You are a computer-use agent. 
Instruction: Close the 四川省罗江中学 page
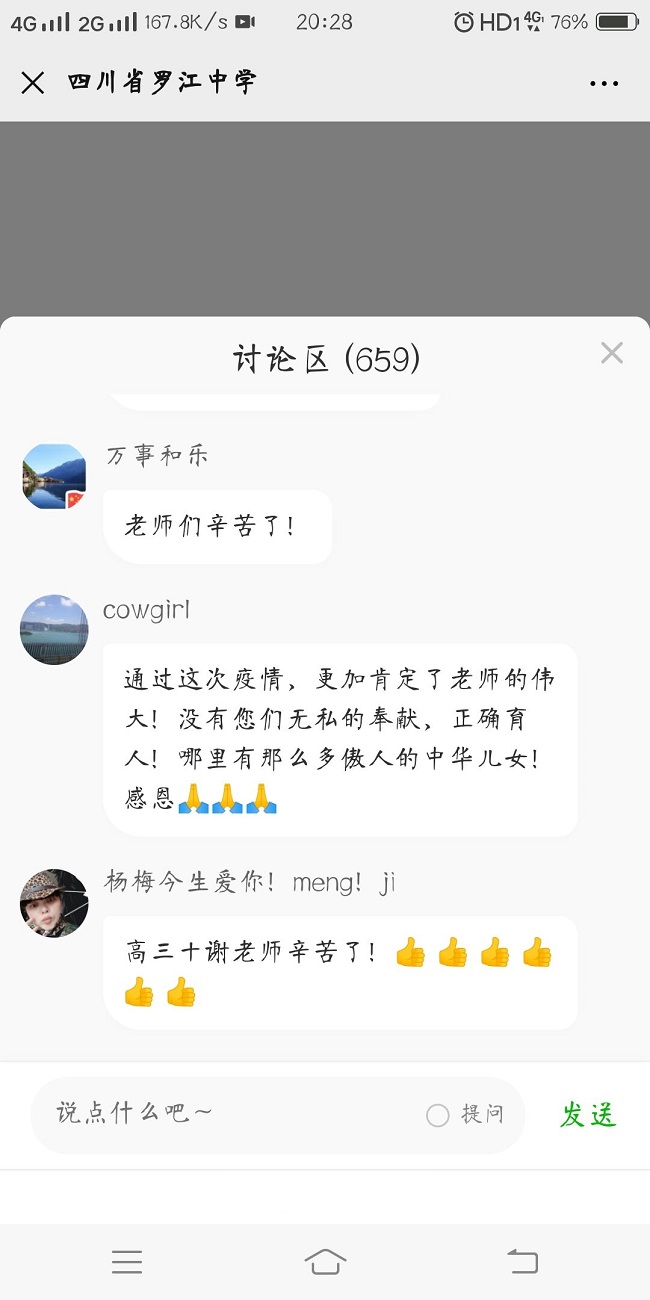(33, 83)
